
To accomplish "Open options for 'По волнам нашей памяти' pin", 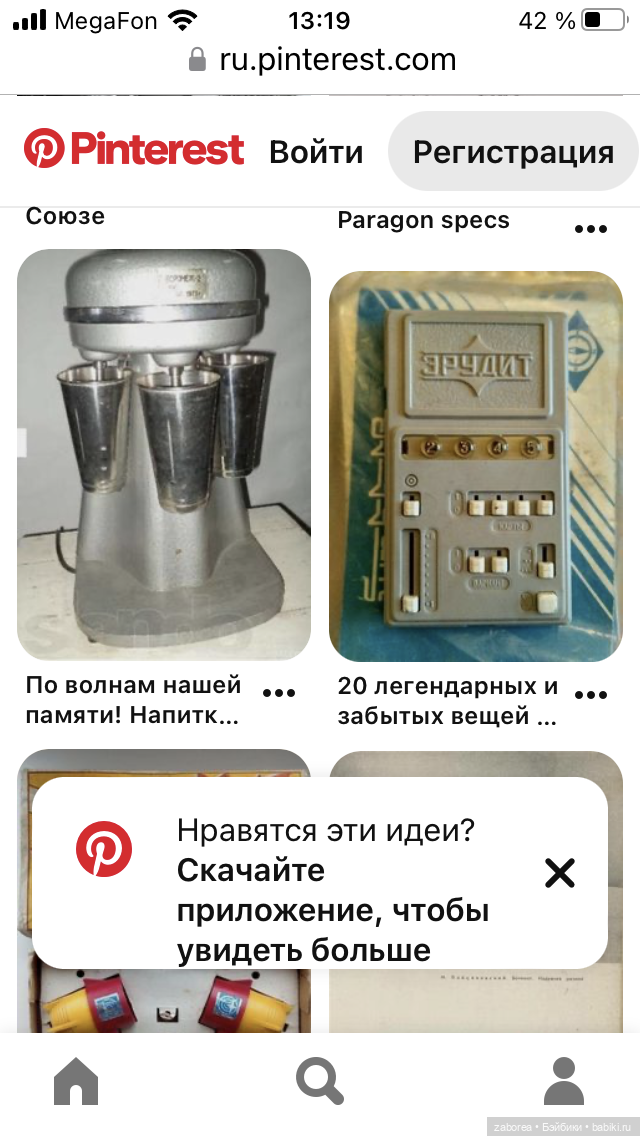I will click(x=279, y=692).
